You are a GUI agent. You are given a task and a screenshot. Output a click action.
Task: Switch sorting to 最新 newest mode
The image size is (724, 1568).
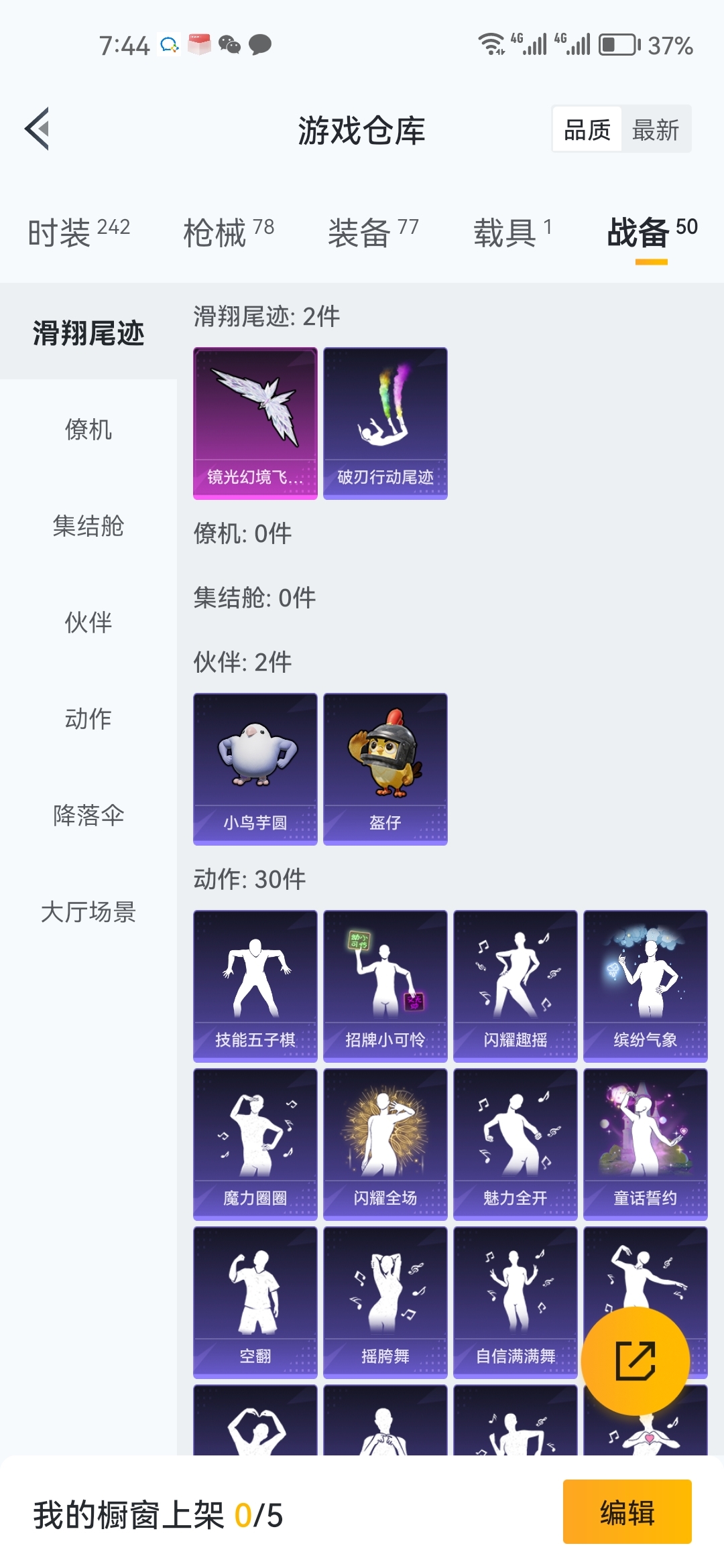pos(656,128)
